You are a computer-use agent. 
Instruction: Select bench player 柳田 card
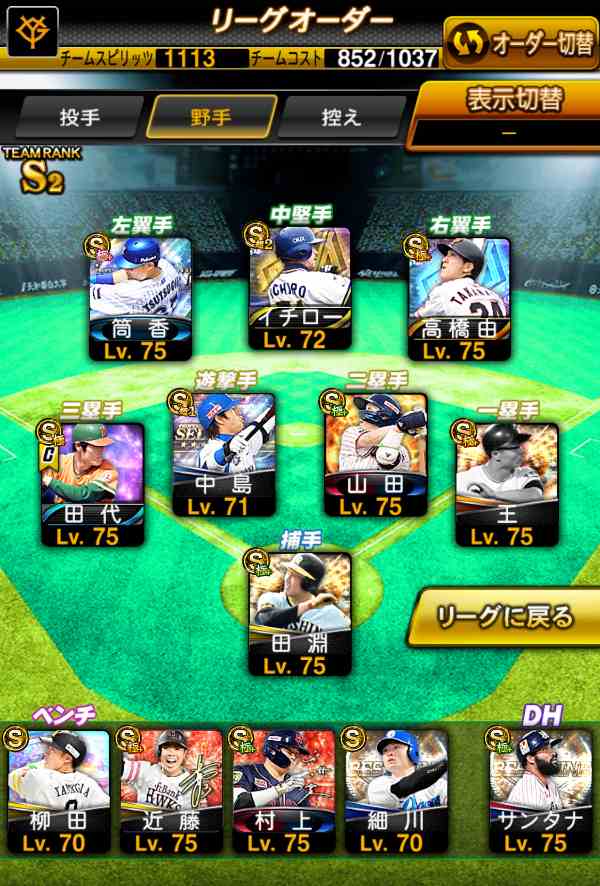[x=59, y=792]
